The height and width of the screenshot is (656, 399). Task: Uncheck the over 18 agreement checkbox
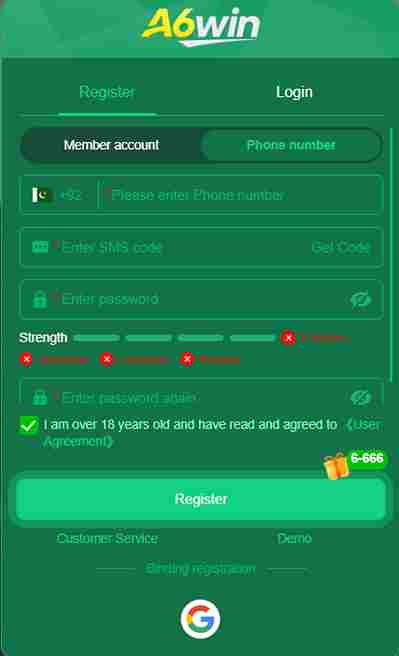pyautogui.click(x=29, y=425)
